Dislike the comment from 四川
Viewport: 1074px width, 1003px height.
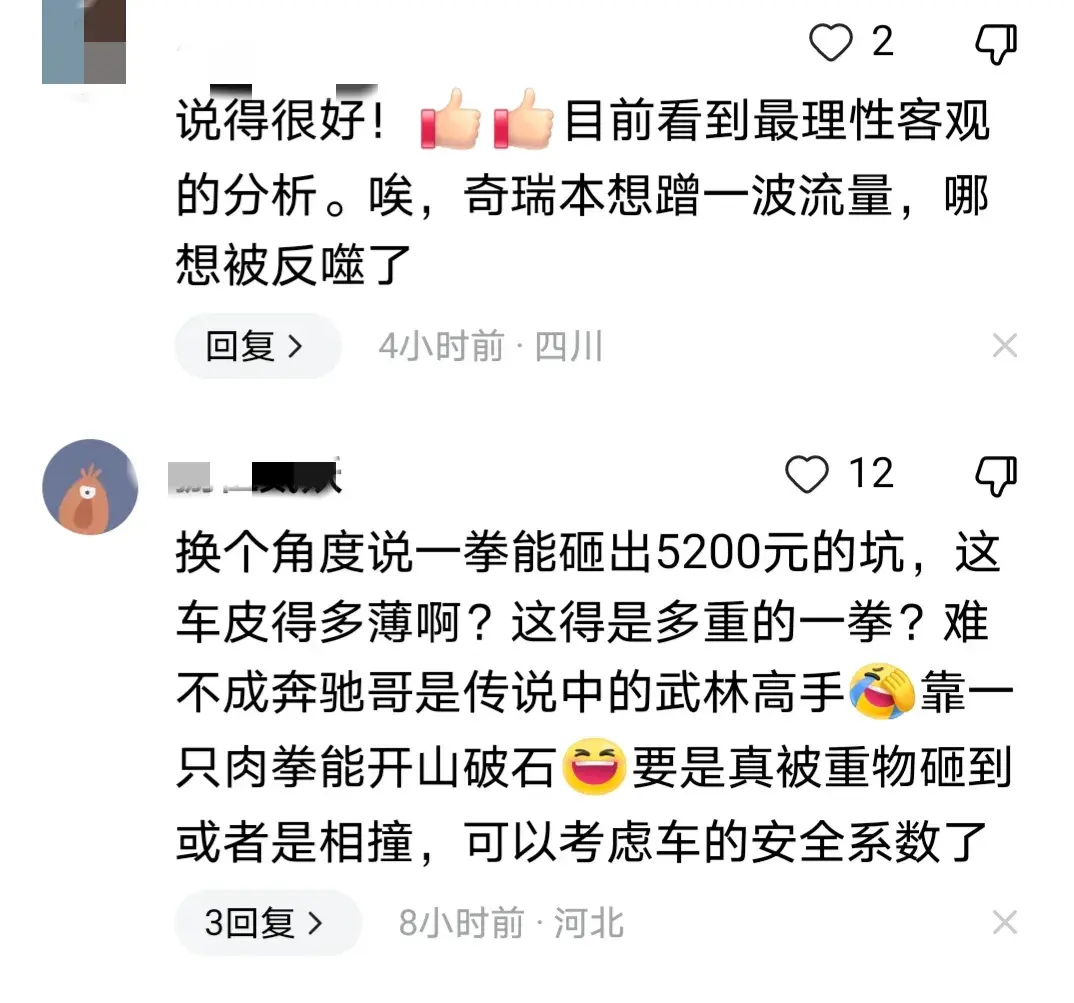(x=995, y=44)
